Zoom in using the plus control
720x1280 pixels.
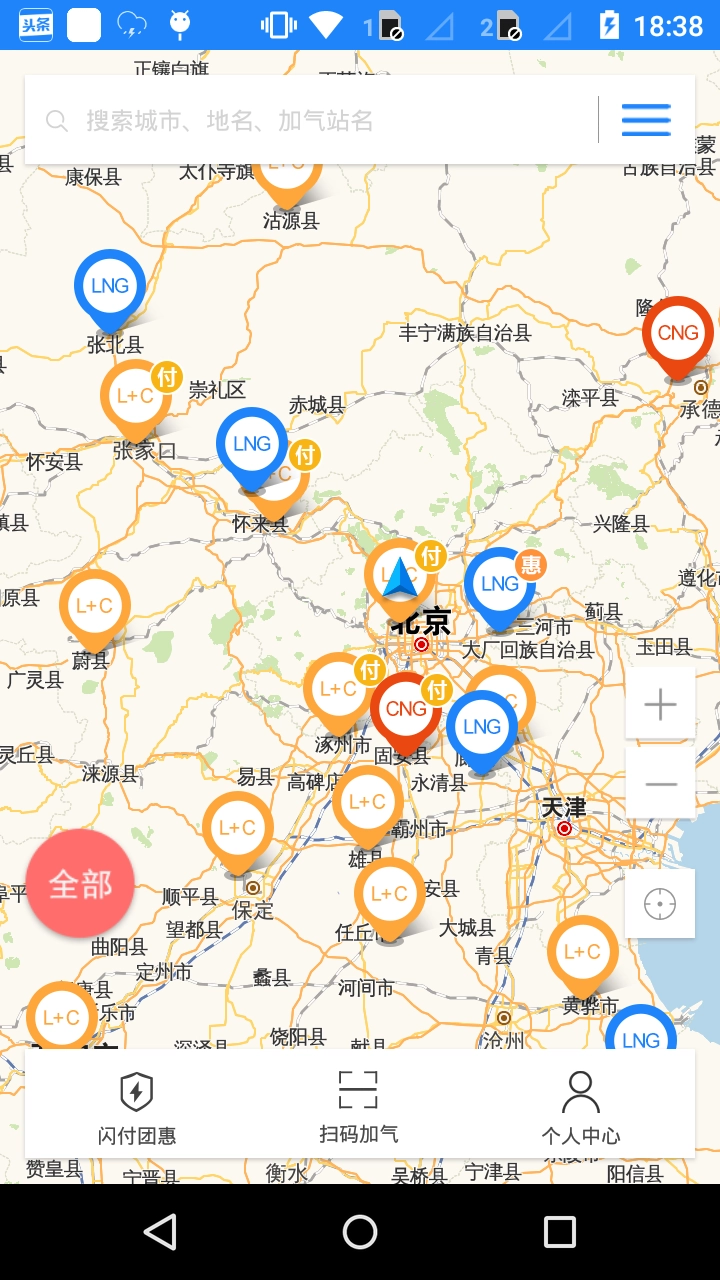coord(660,703)
